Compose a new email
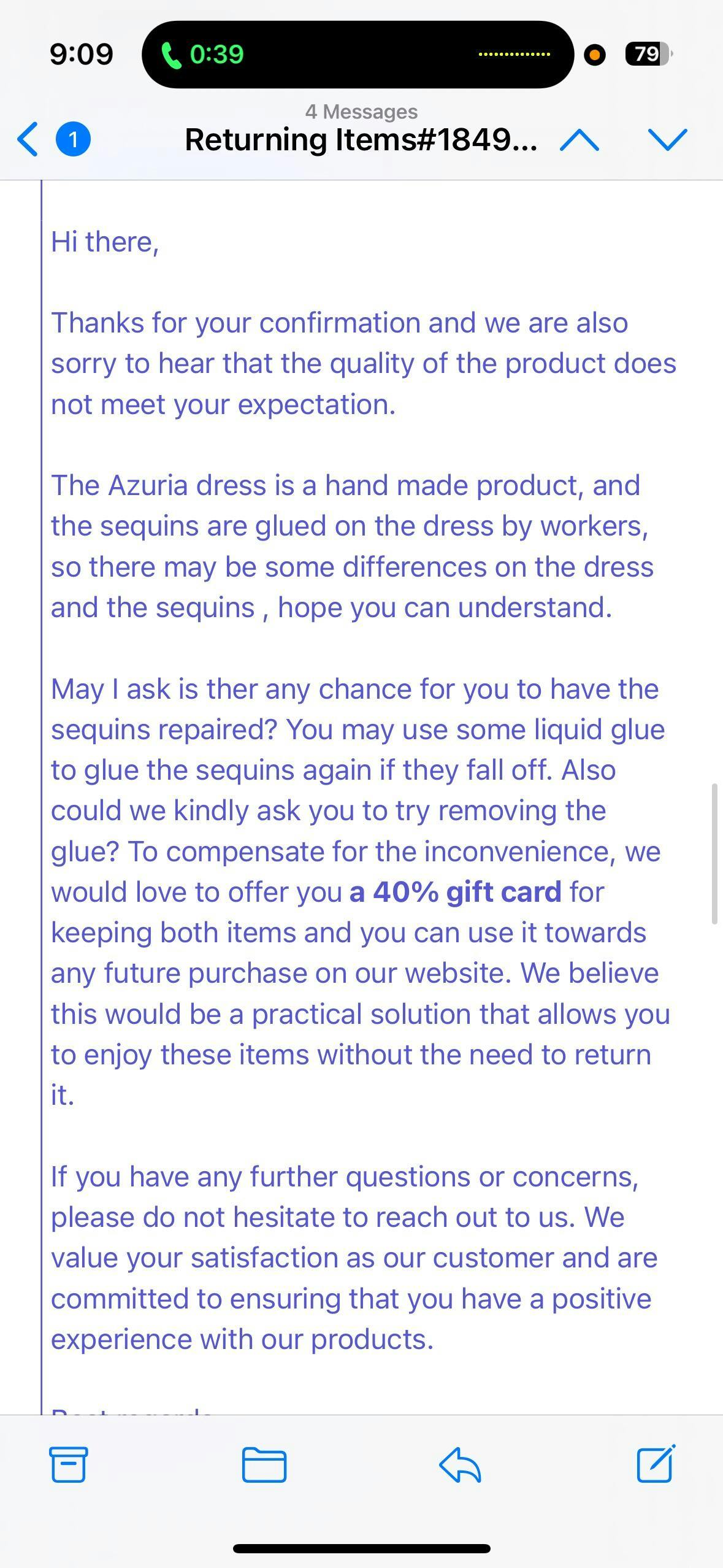 (x=656, y=1463)
